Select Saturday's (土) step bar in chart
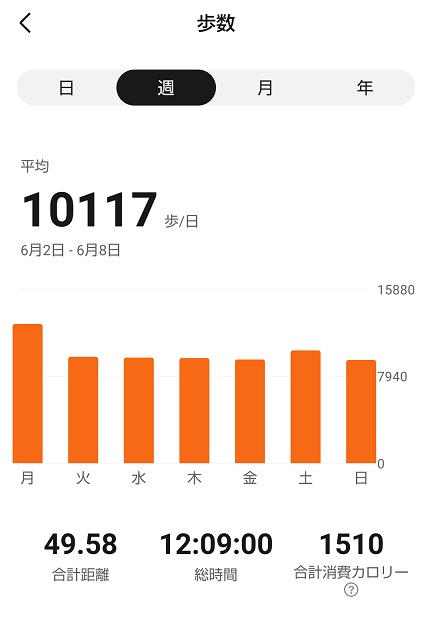 pos(306,407)
